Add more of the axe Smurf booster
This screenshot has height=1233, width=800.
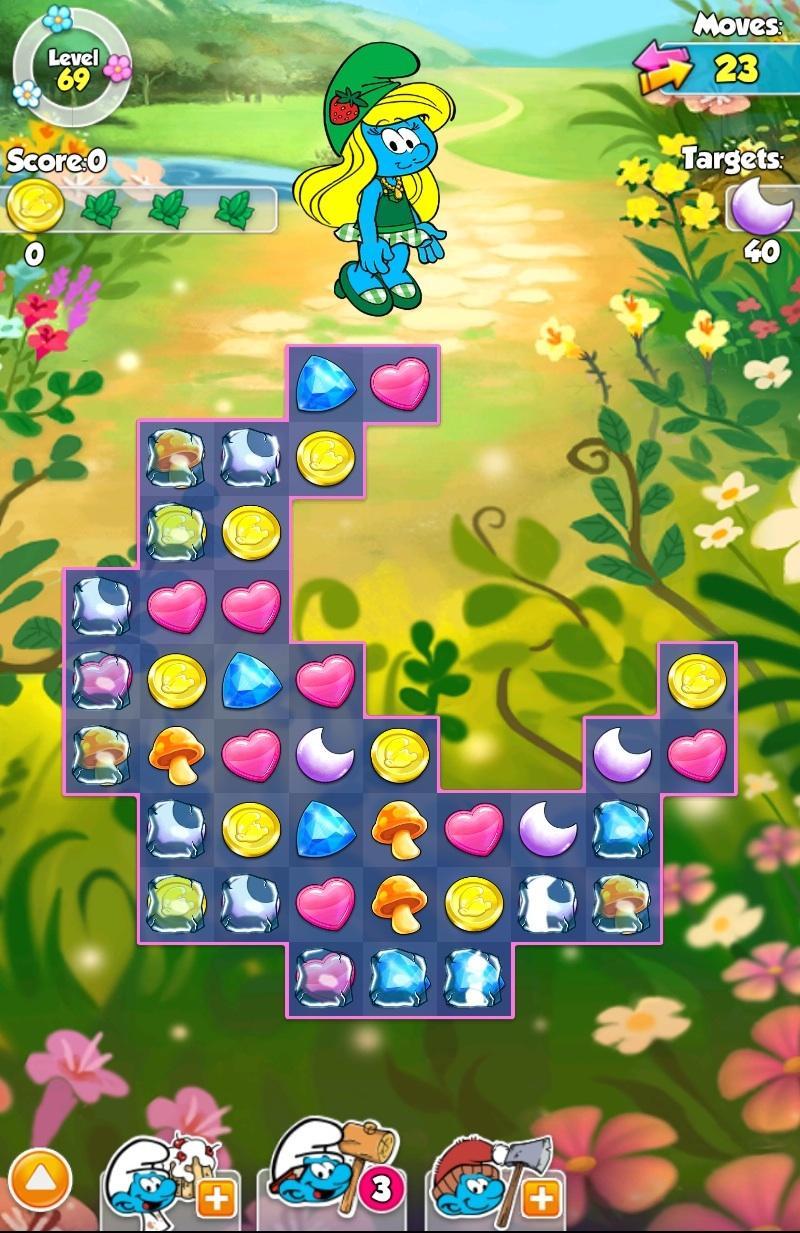[x=540, y=1197]
